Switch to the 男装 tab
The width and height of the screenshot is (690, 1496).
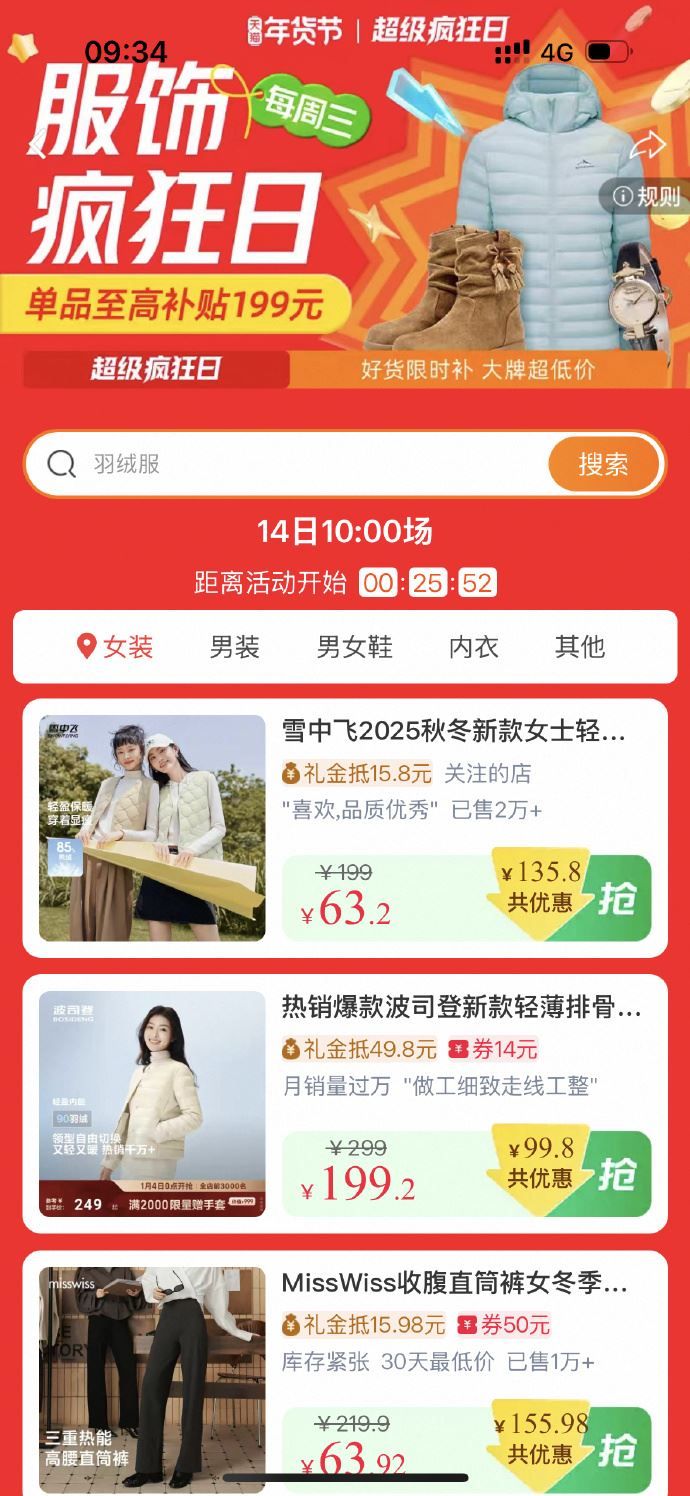point(235,647)
